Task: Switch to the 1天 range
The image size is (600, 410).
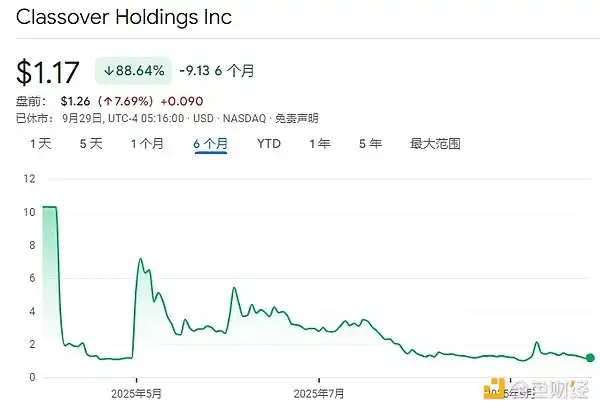Action: 40,144
